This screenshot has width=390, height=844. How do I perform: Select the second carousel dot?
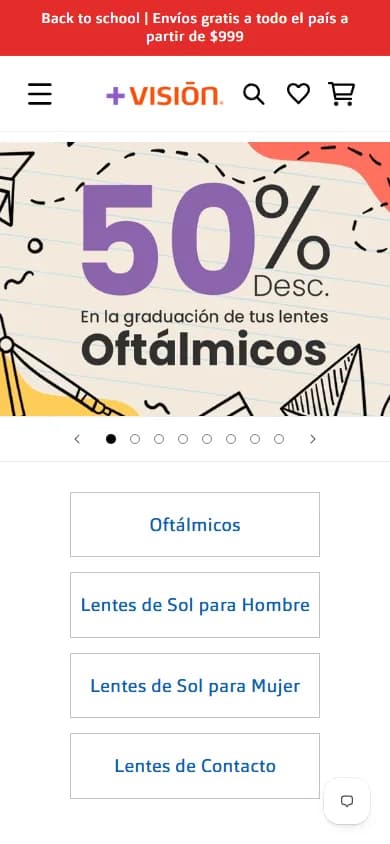click(x=134, y=439)
